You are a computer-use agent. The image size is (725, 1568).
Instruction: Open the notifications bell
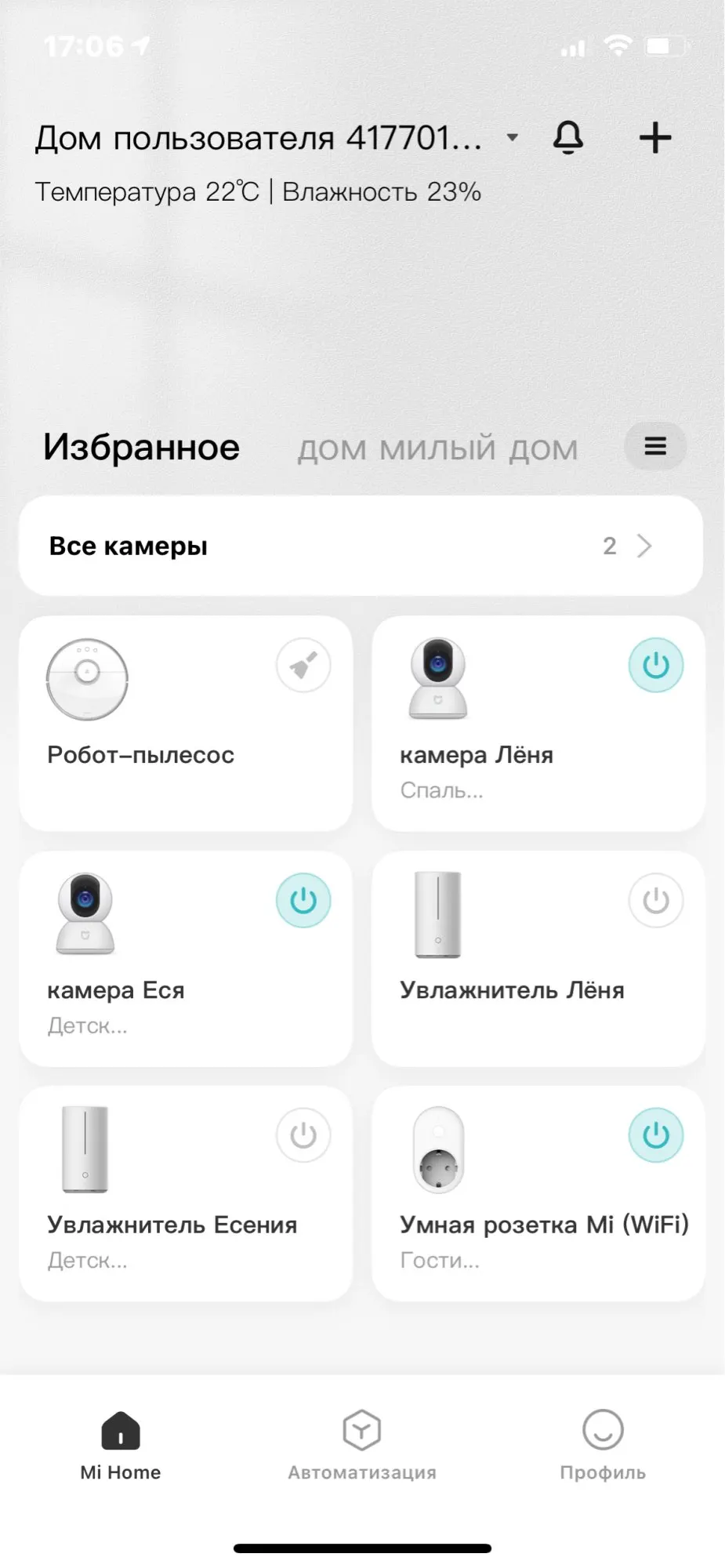point(568,138)
